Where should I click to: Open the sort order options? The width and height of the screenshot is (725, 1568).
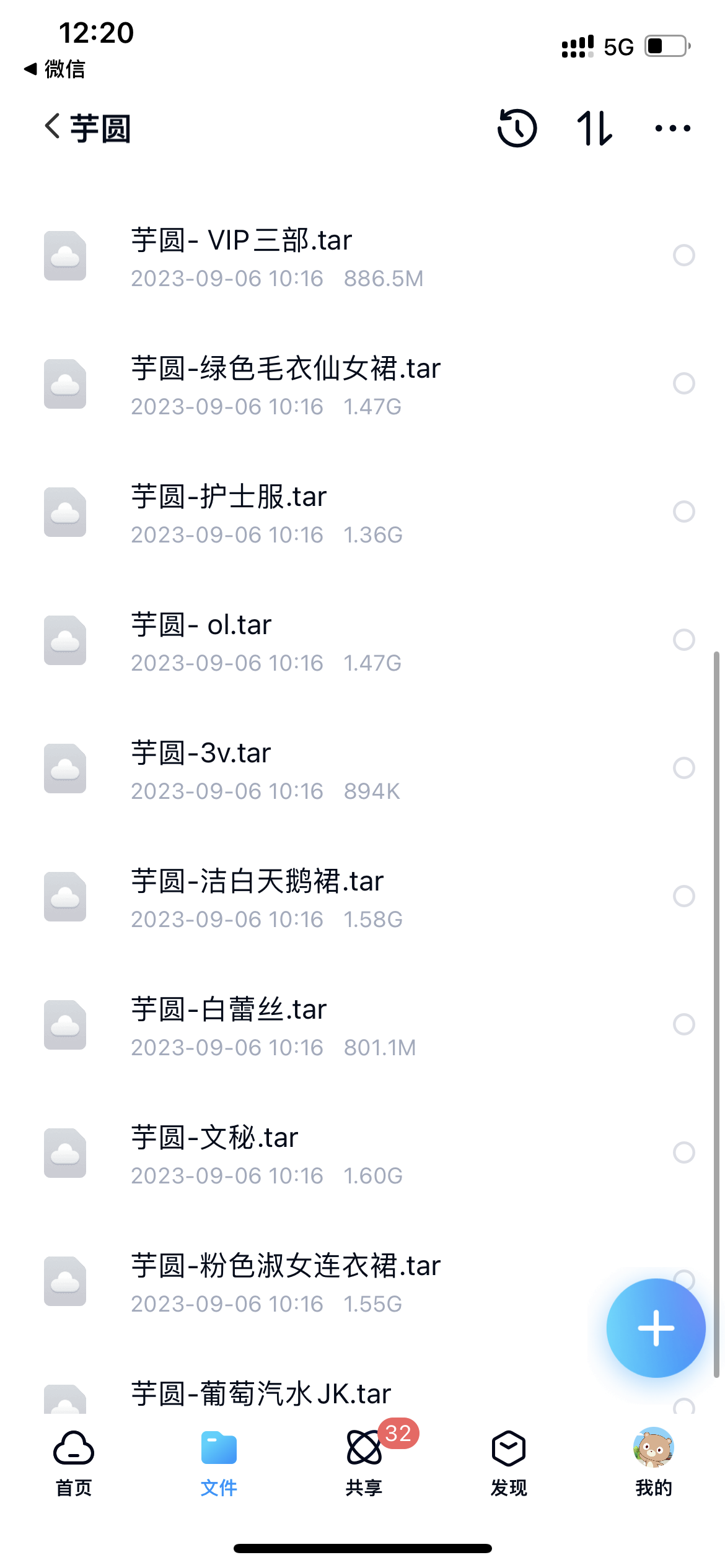coord(594,128)
